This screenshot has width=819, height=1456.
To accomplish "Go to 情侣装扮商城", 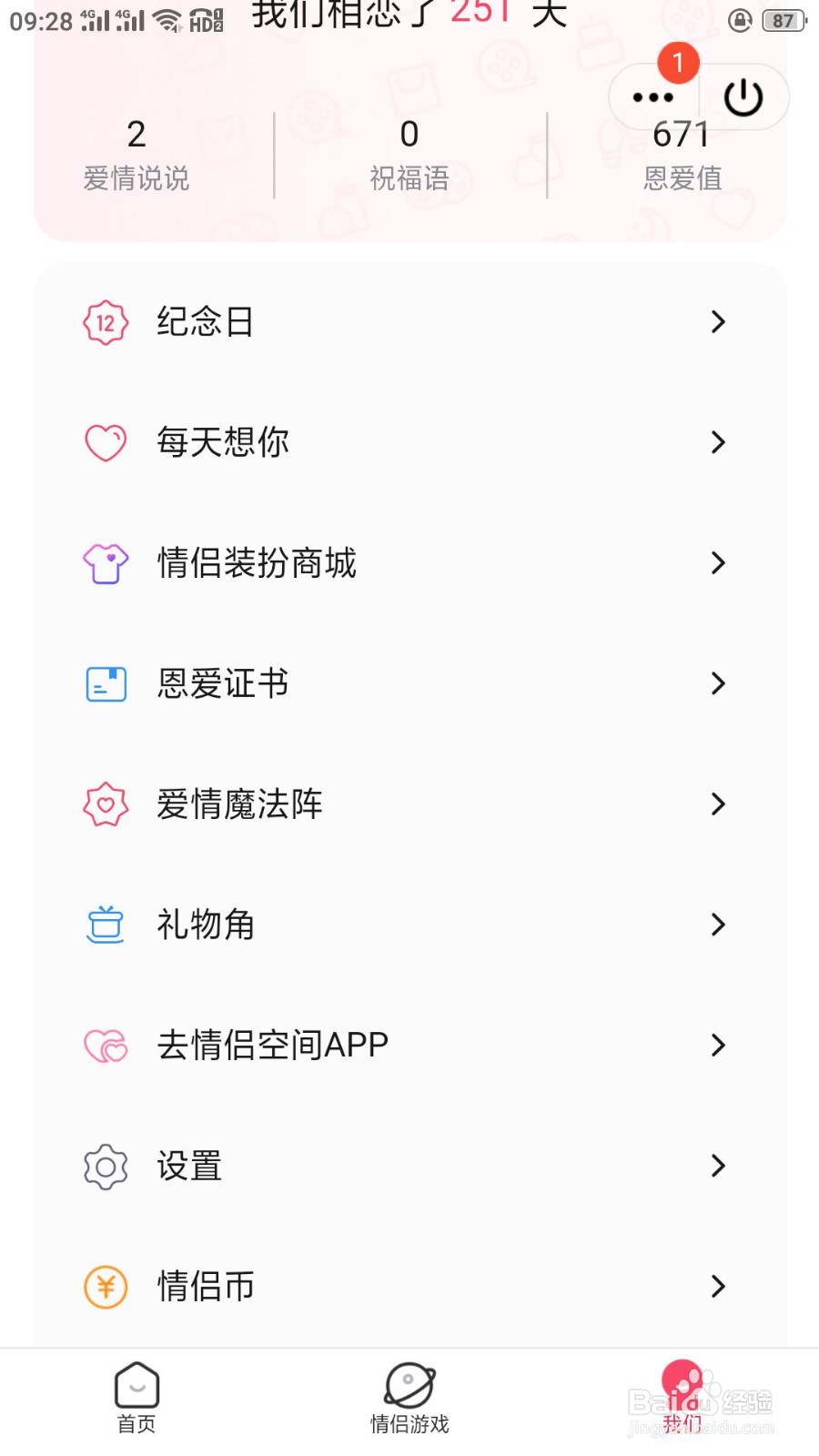I will 409,563.
